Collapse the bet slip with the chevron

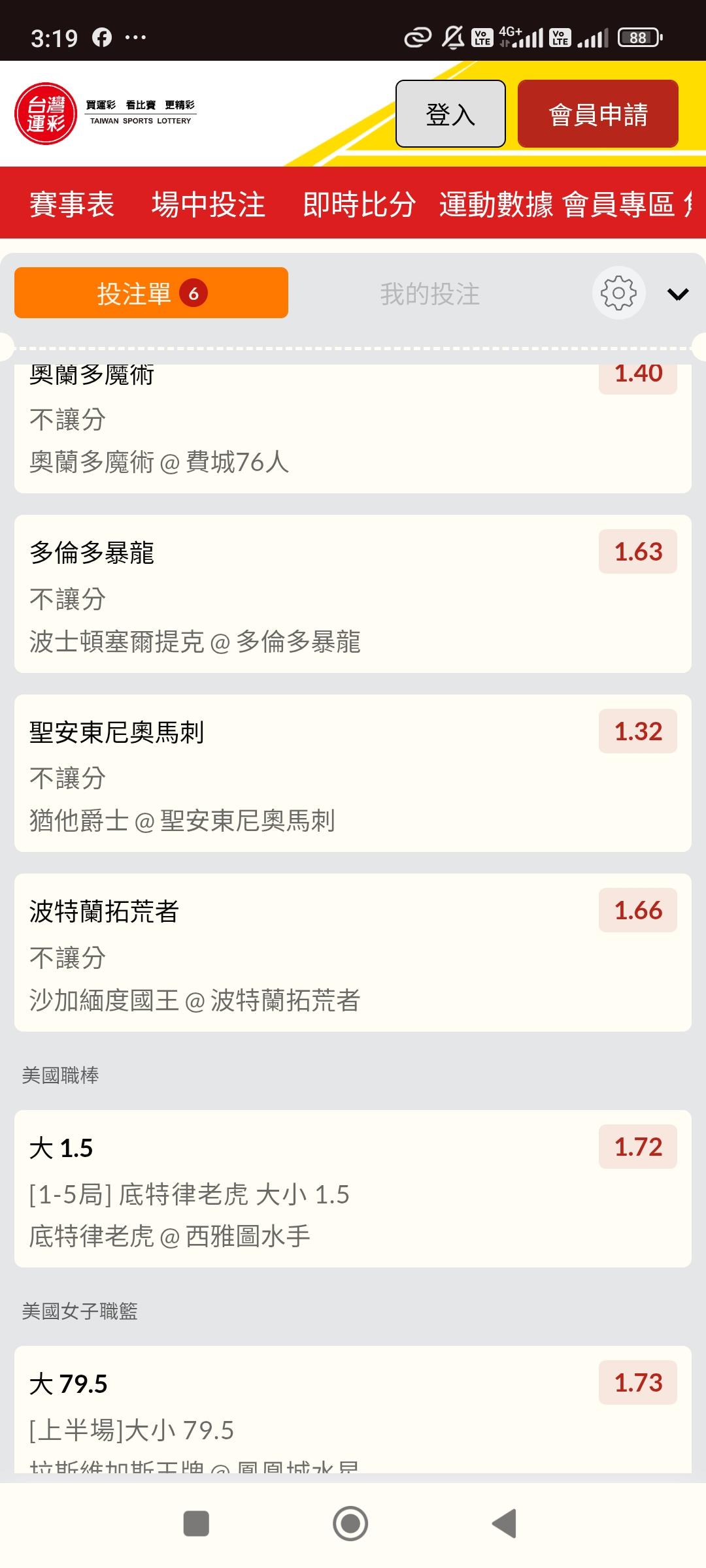pyautogui.click(x=678, y=294)
